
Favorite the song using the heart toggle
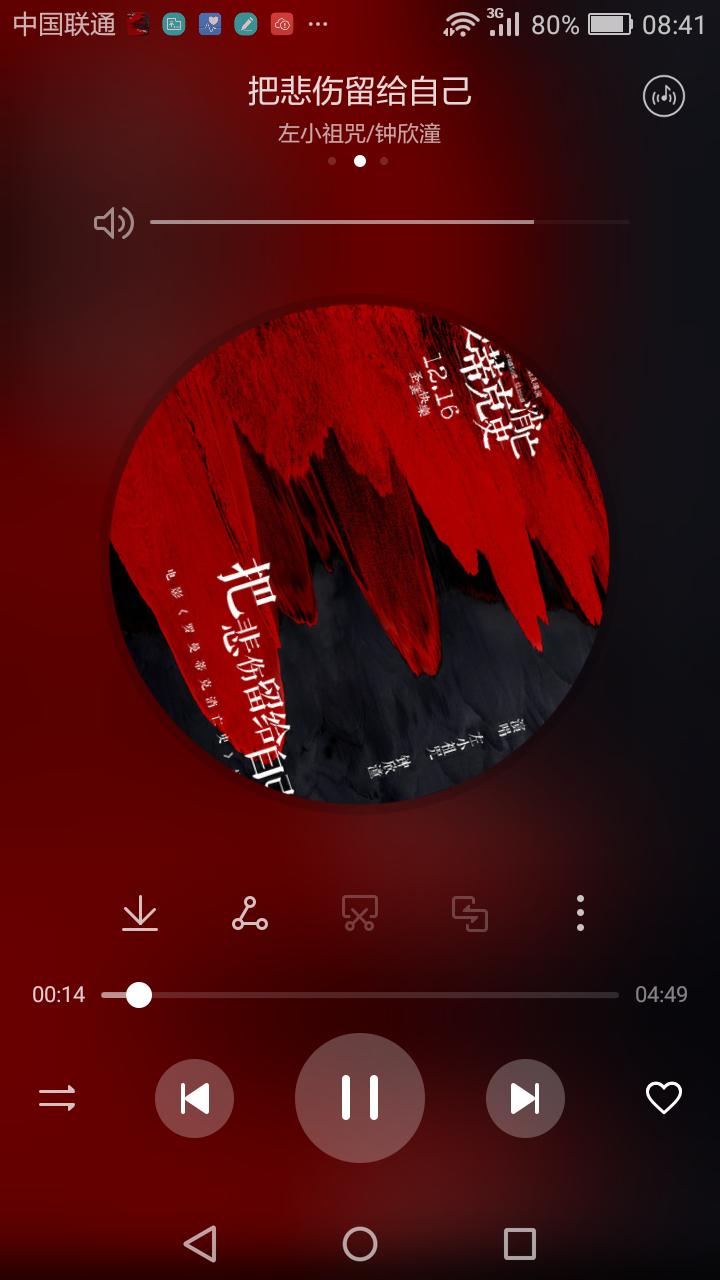pyautogui.click(x=663, y=1098)
